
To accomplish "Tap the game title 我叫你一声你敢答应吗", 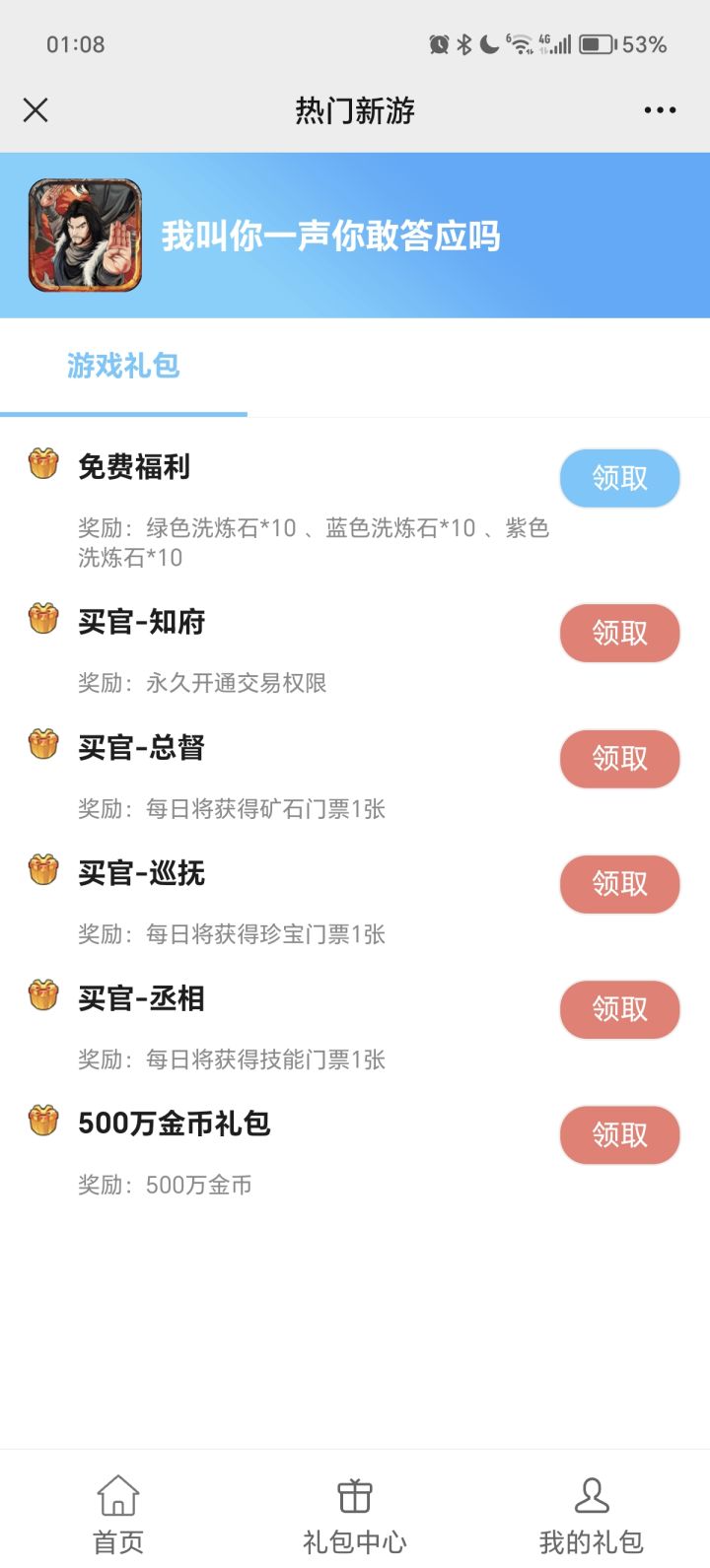I will [x=330, y=237].
